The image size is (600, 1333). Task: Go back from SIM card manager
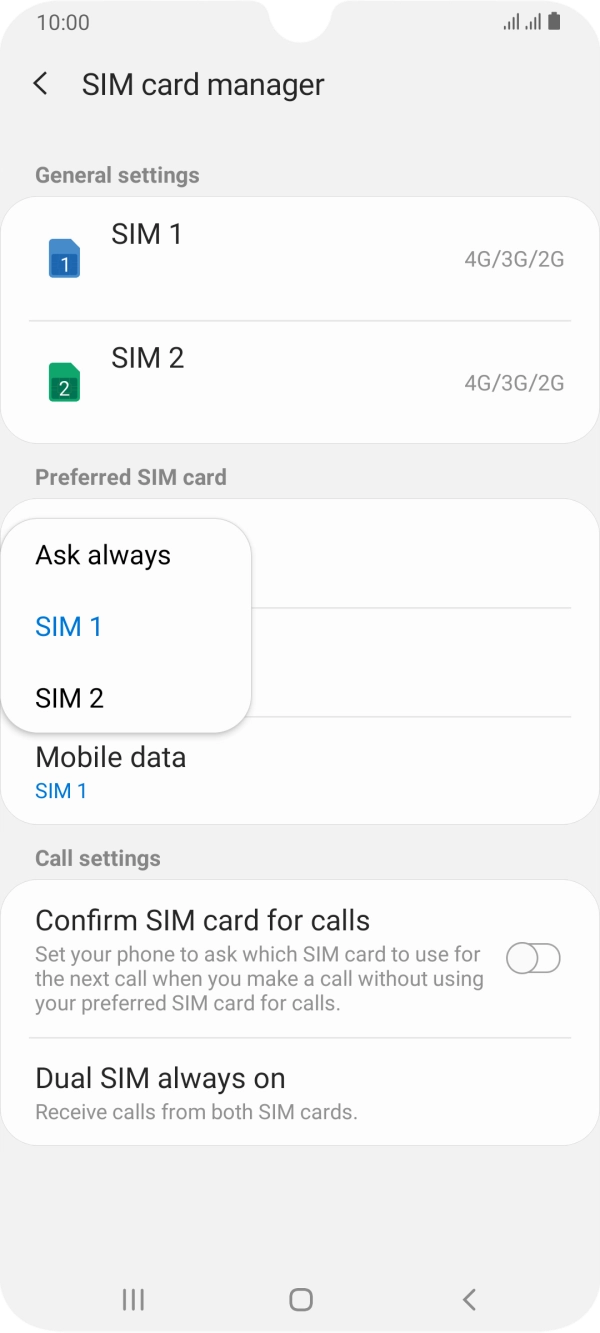(41, 84)
